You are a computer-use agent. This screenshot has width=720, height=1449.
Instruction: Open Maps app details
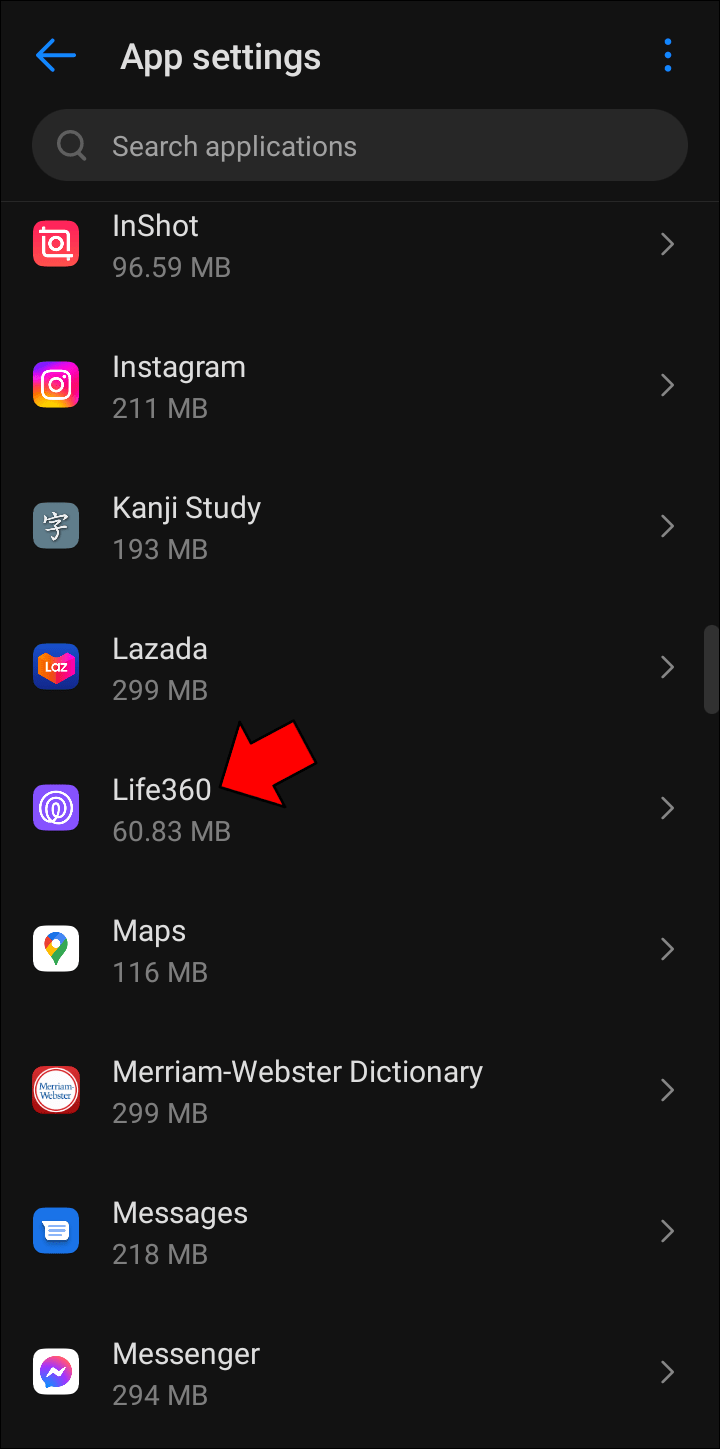tap(360, 948)
